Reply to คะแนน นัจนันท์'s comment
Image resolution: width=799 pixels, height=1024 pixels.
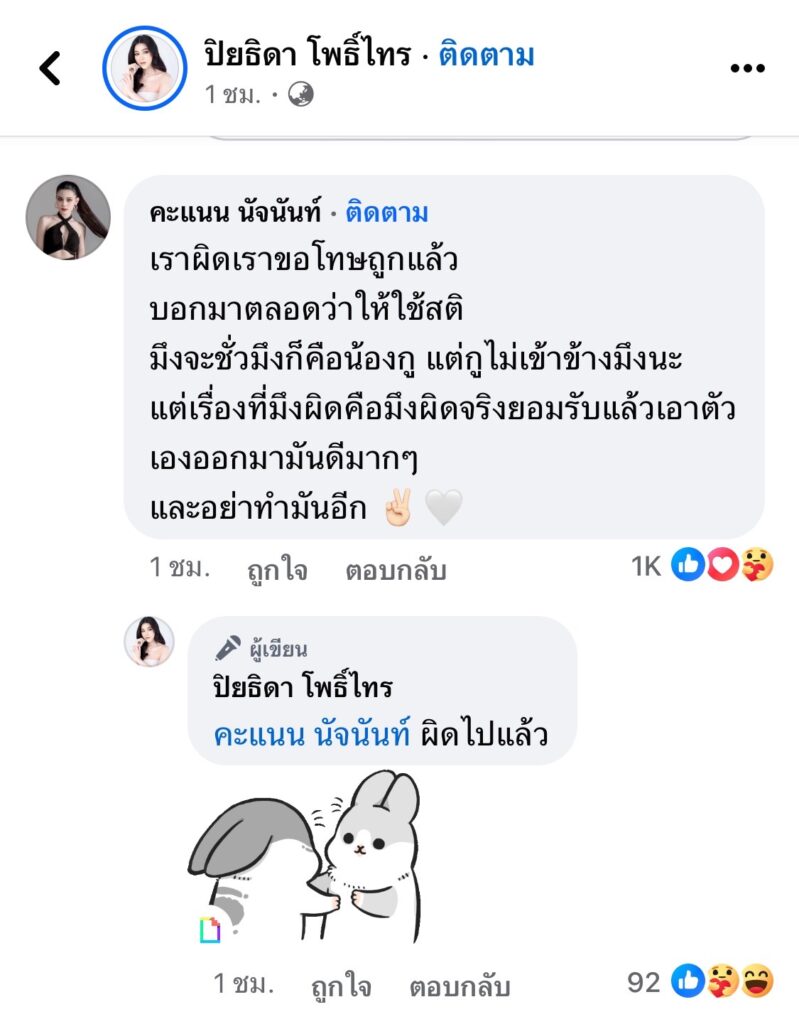click(x=395, y=570)
